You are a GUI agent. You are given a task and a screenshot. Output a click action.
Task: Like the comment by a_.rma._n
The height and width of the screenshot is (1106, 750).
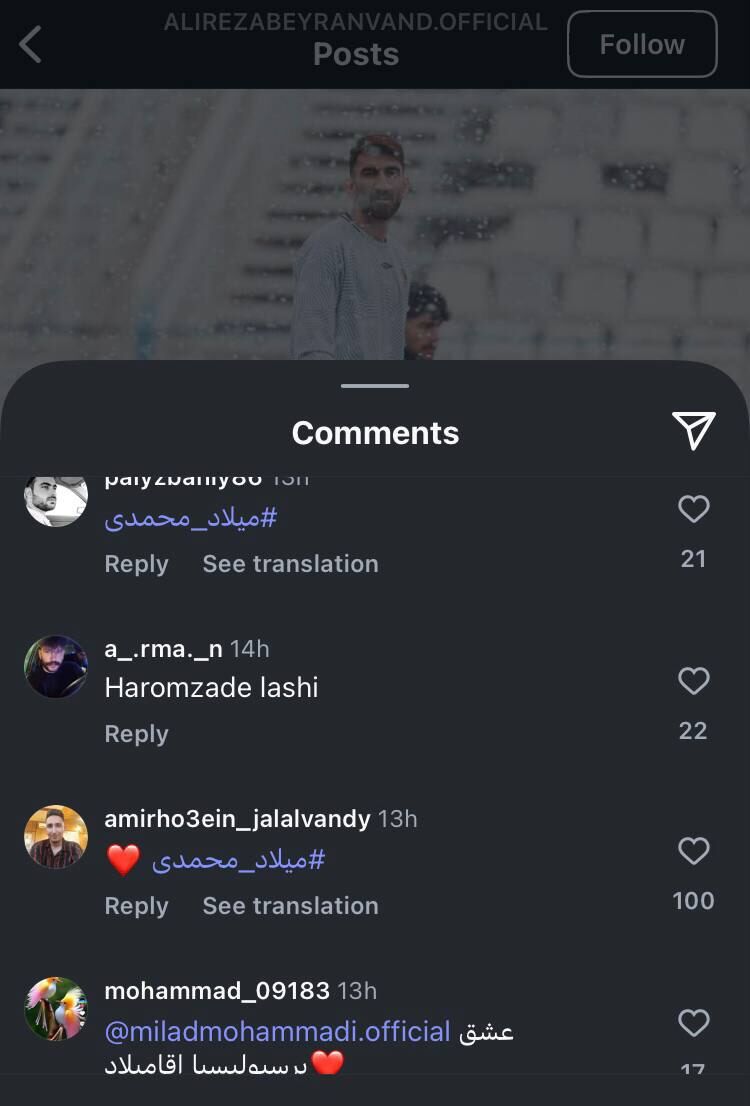tap(693, 681)
